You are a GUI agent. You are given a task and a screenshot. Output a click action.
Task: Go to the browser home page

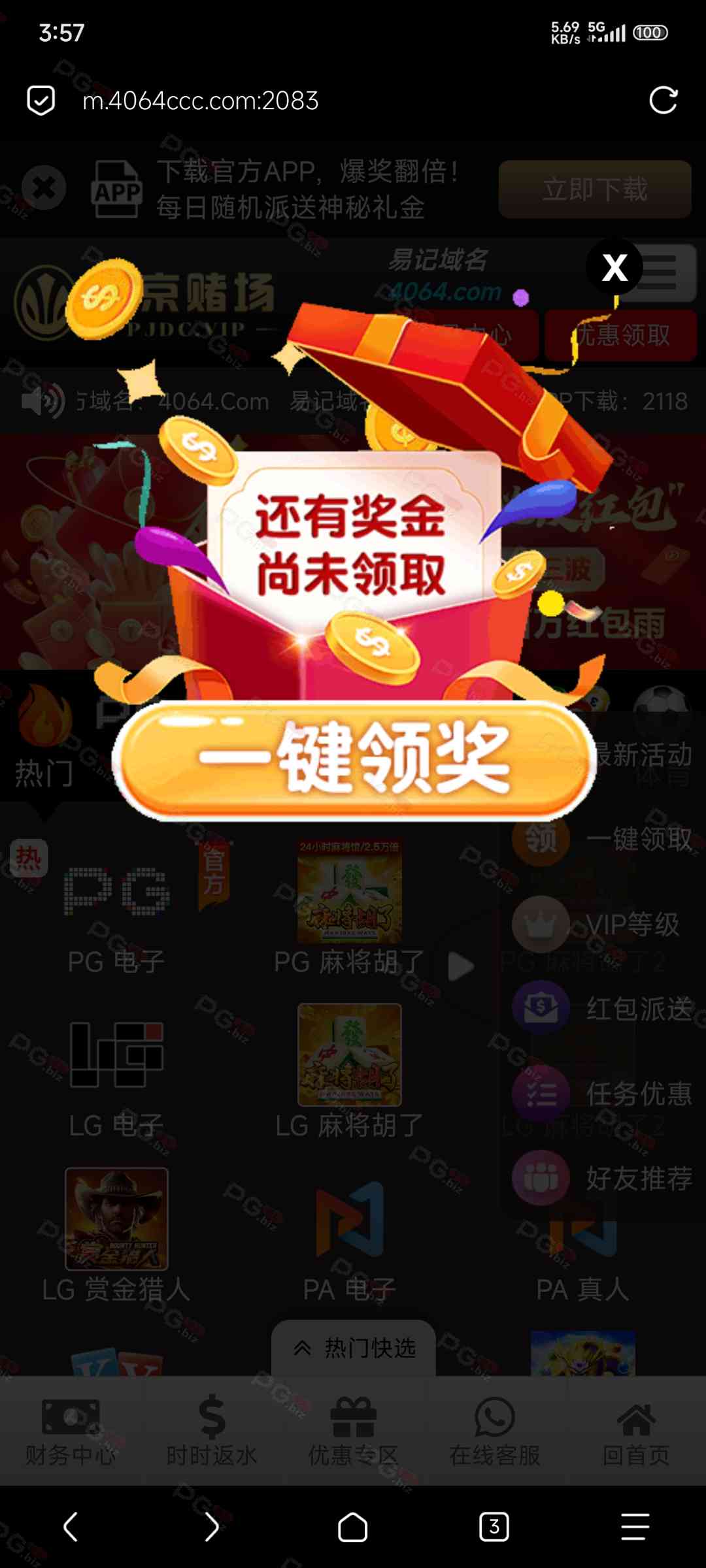coord(352,1527)
